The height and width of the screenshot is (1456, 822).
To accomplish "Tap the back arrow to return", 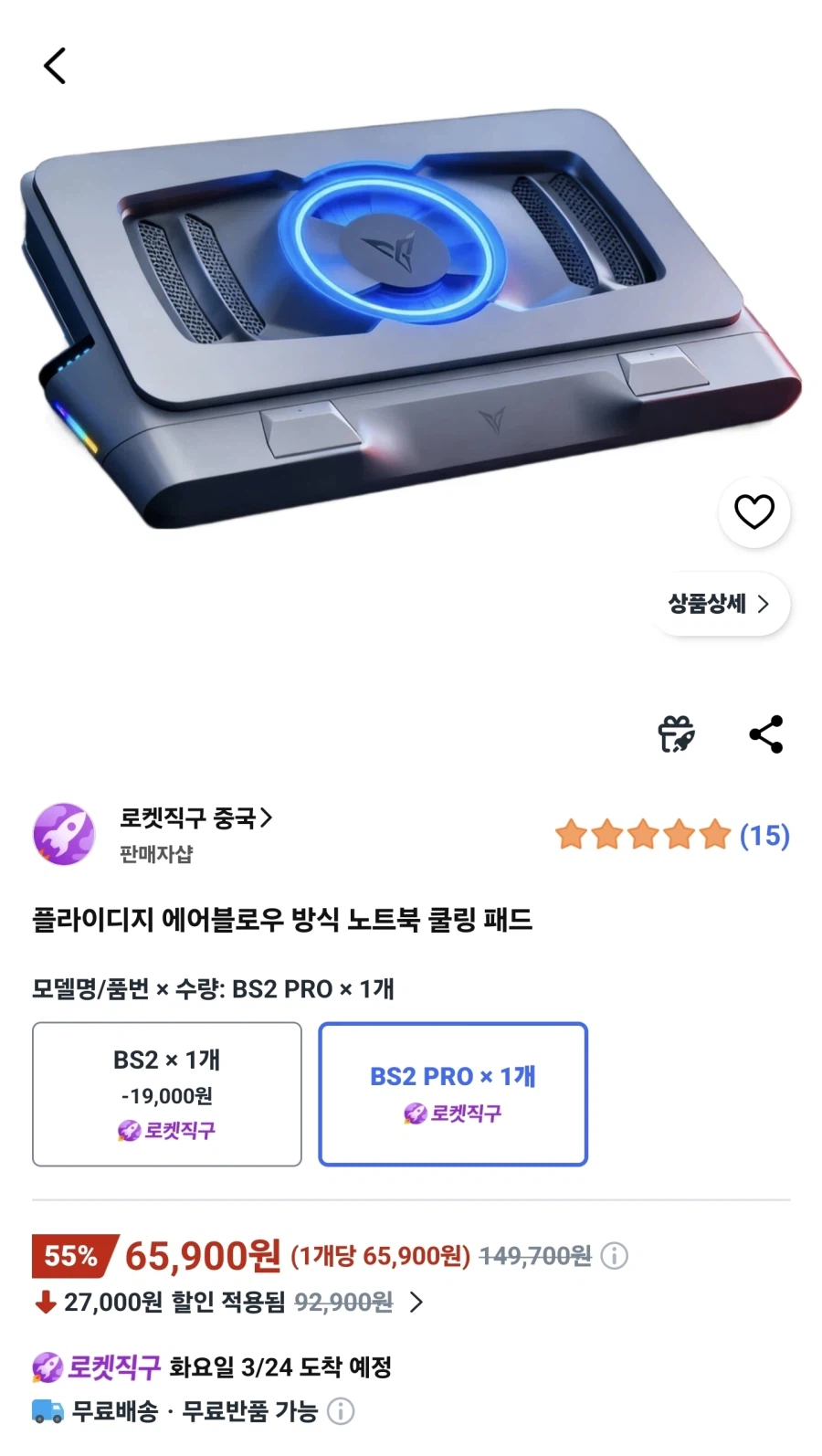I will click(x=55, y=65).
